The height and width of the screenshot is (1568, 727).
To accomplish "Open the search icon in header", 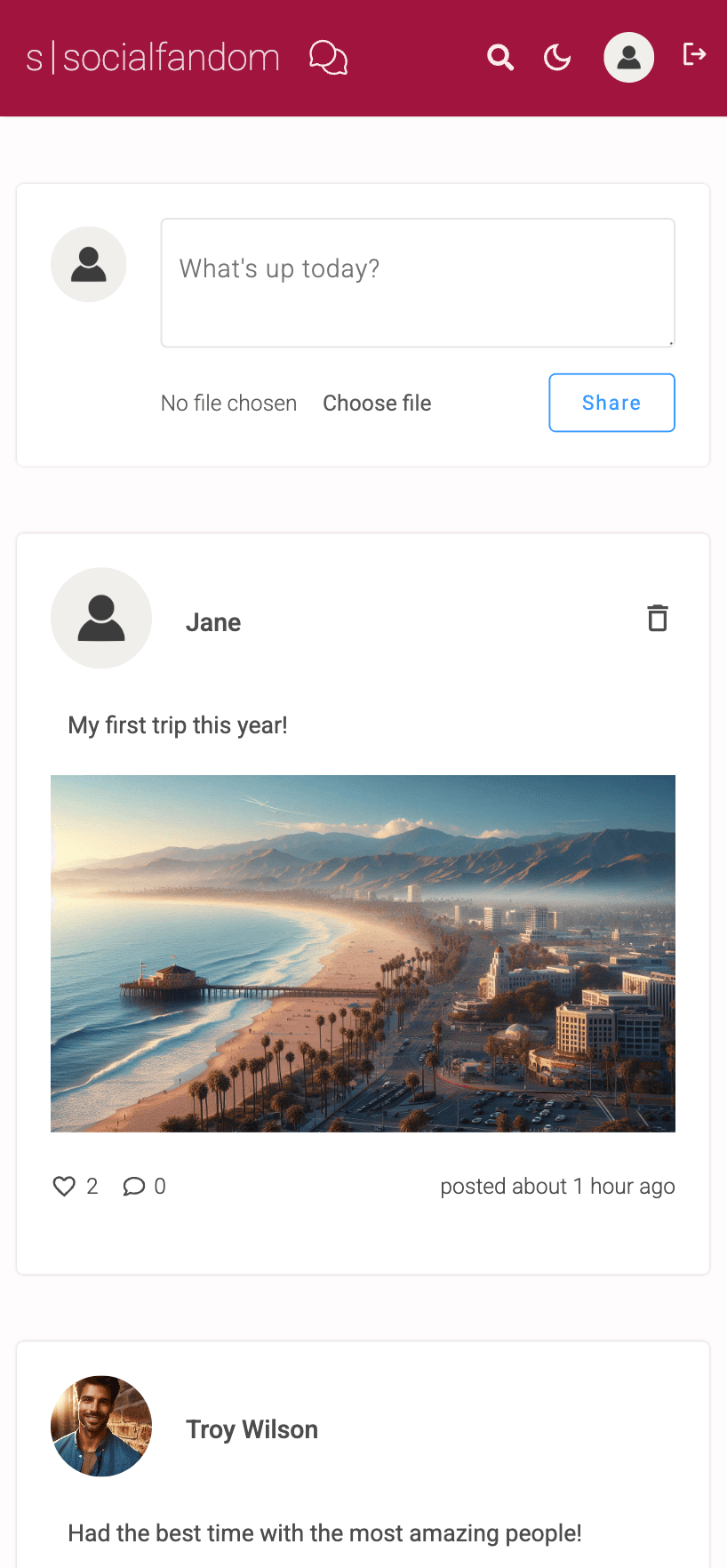I will pyautogui.click(x=500, y=58).
